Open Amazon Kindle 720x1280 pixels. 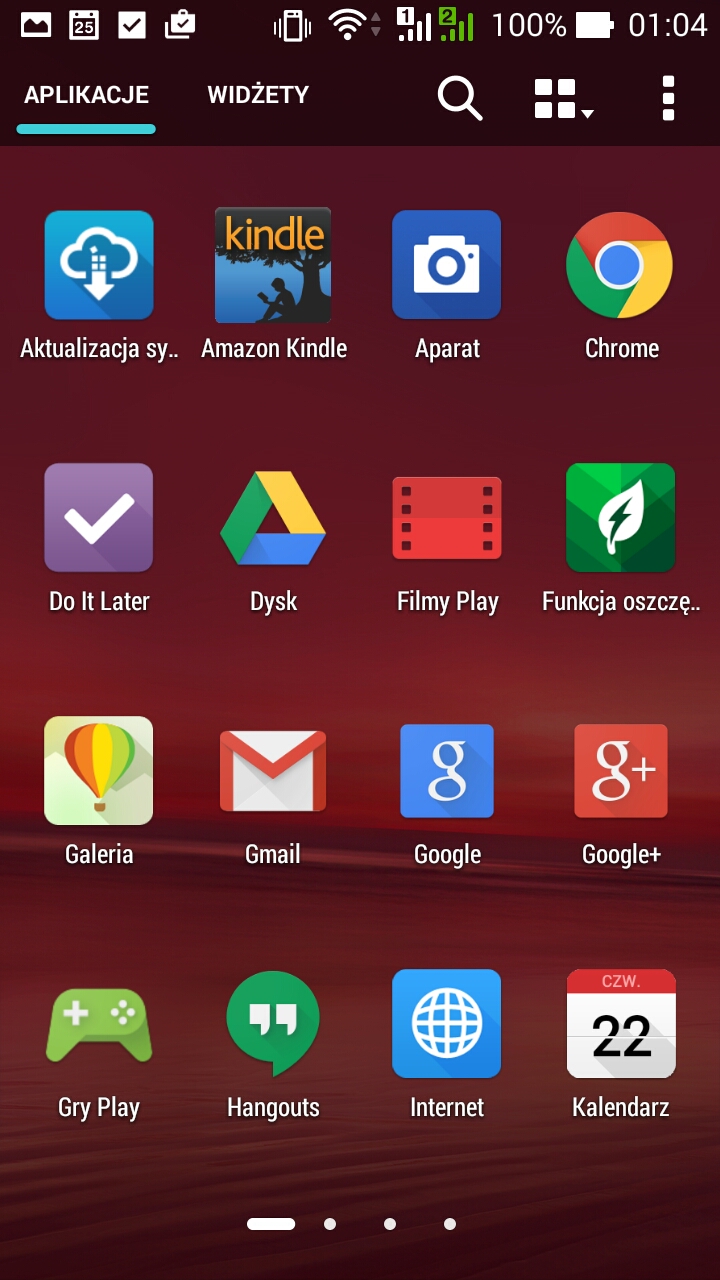(273, 266)
